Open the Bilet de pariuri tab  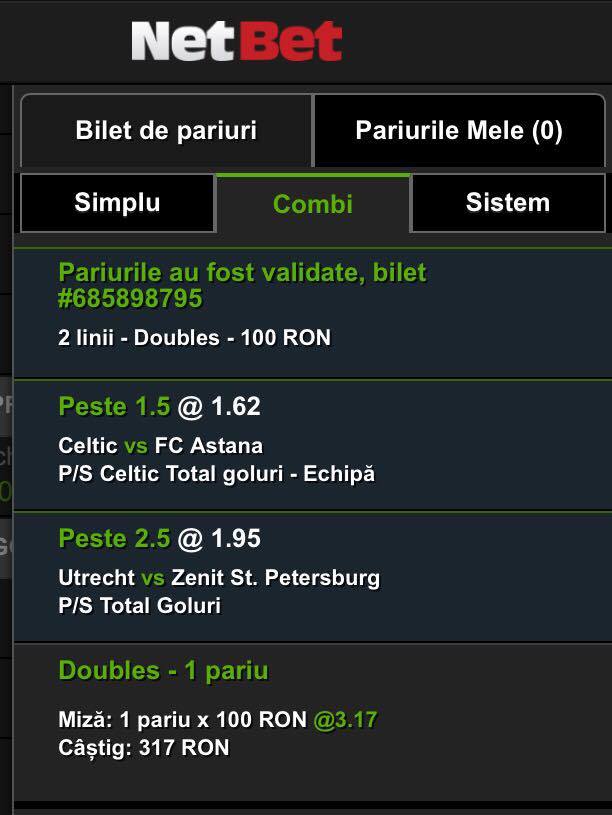(166, 130)
